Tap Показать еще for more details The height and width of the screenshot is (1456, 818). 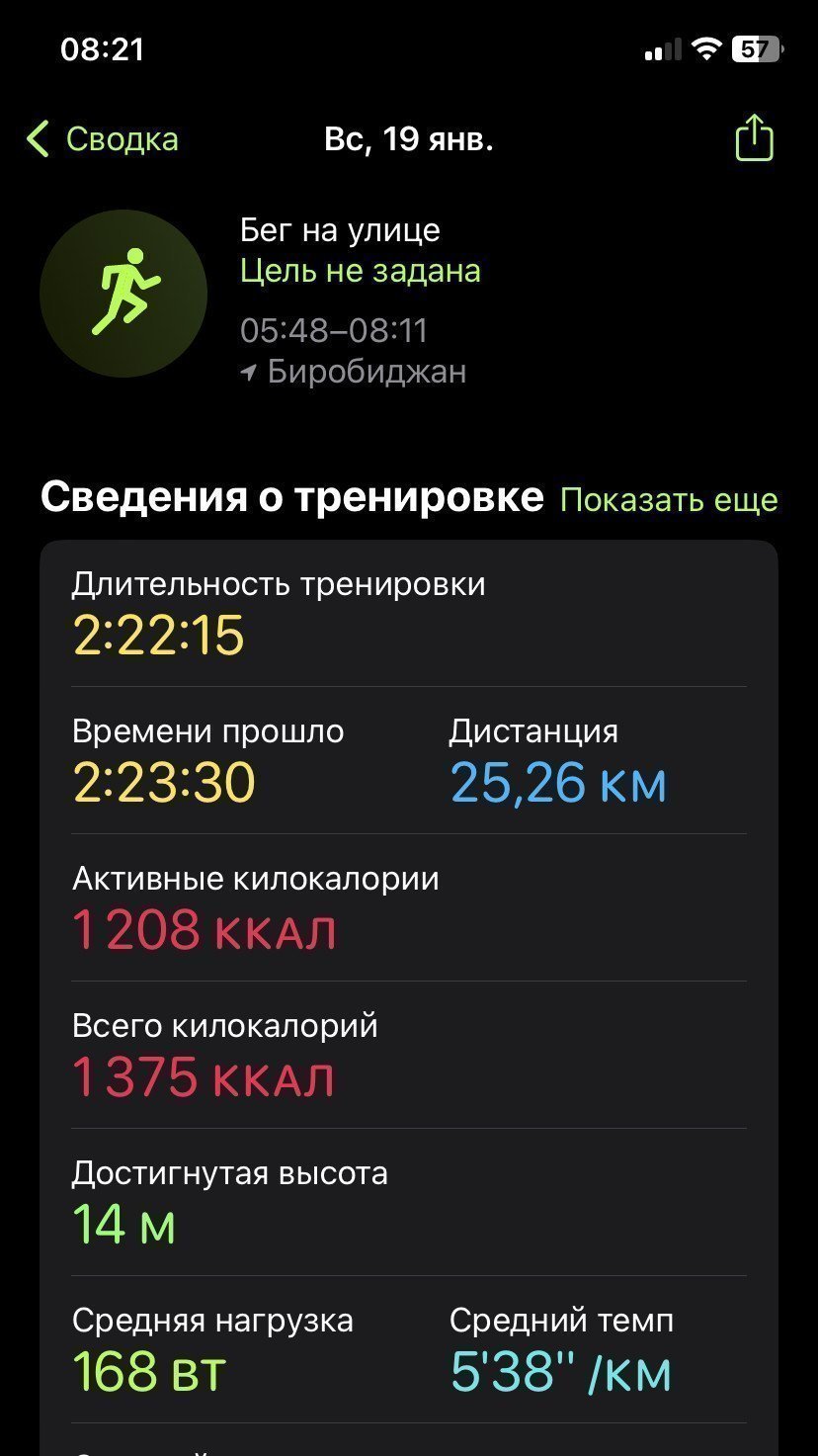[669, 500]
